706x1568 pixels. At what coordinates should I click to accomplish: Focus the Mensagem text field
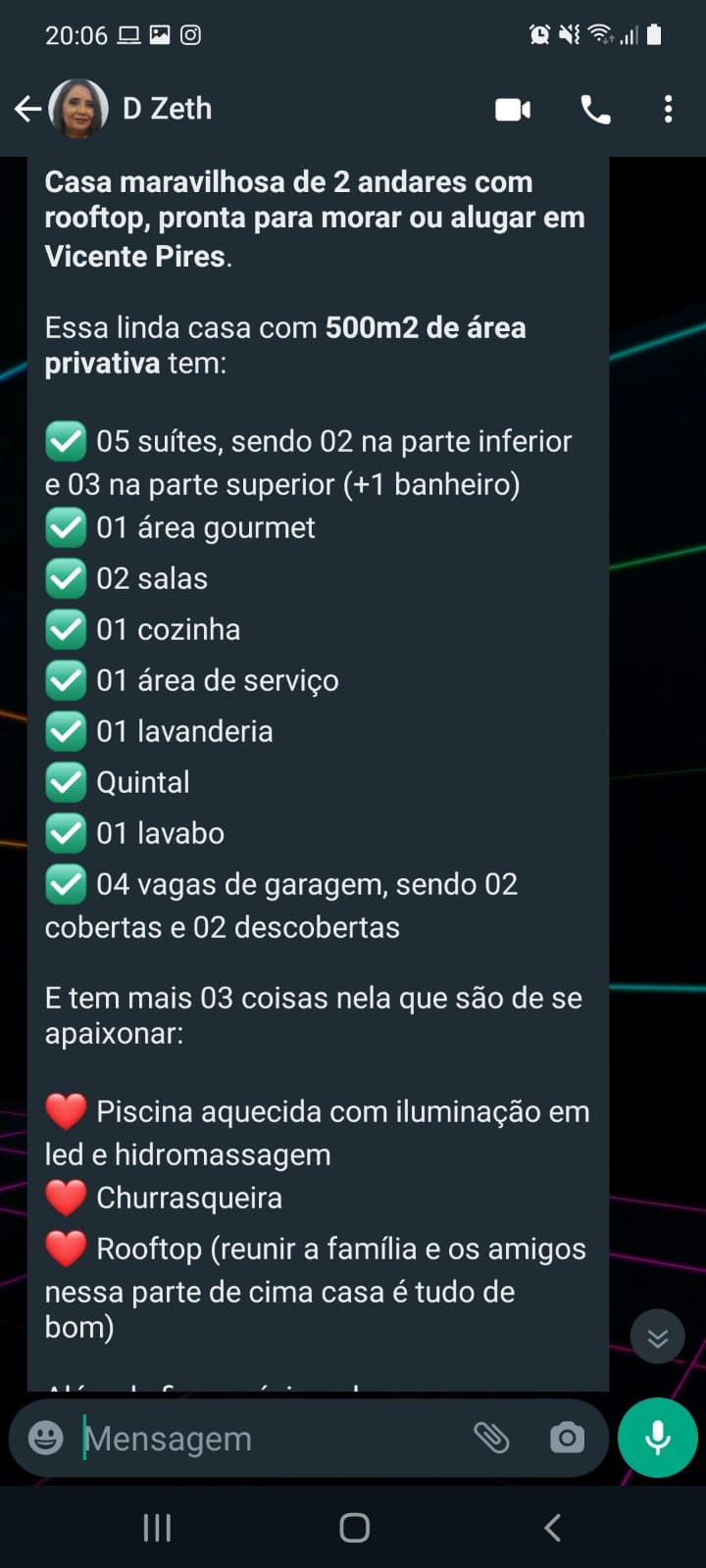click(x=265, y=1439)
